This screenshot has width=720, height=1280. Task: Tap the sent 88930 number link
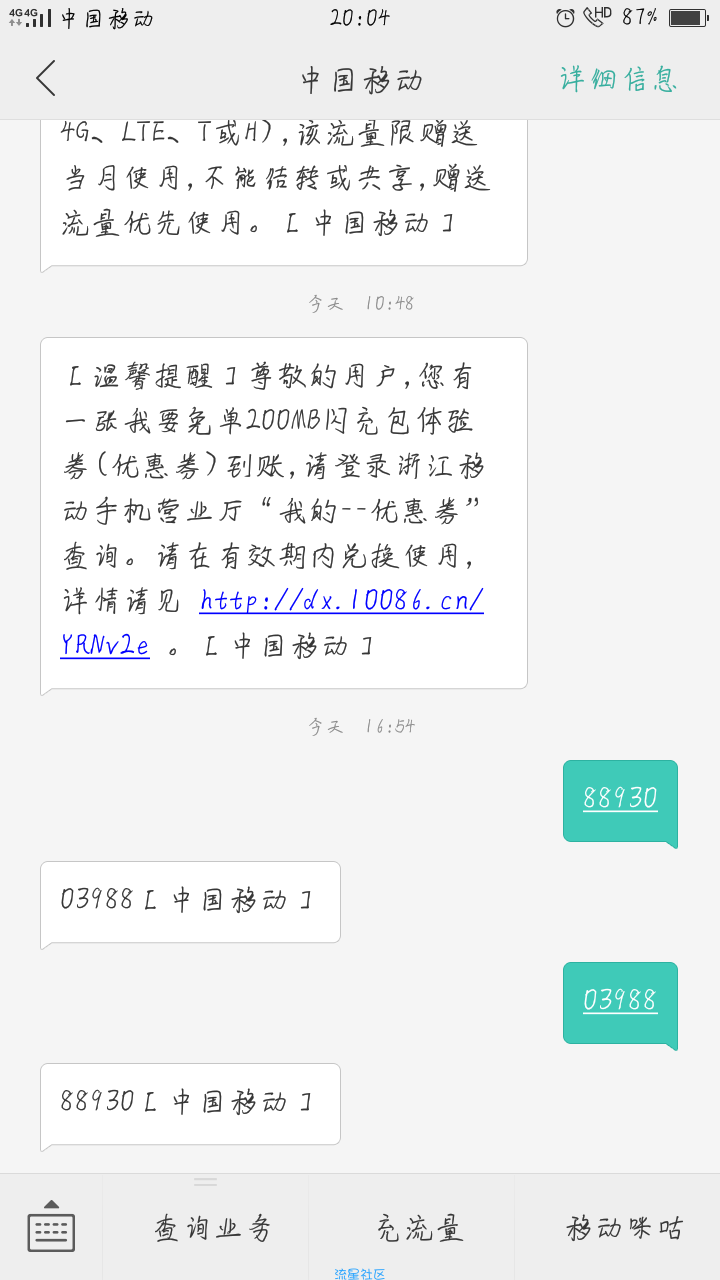coord(620,798)
